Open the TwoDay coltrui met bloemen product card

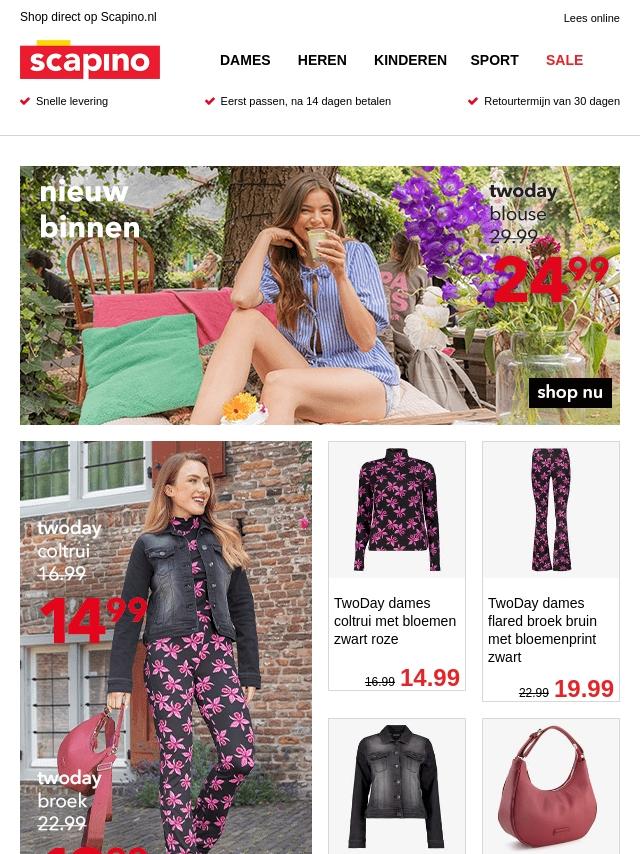397,565
